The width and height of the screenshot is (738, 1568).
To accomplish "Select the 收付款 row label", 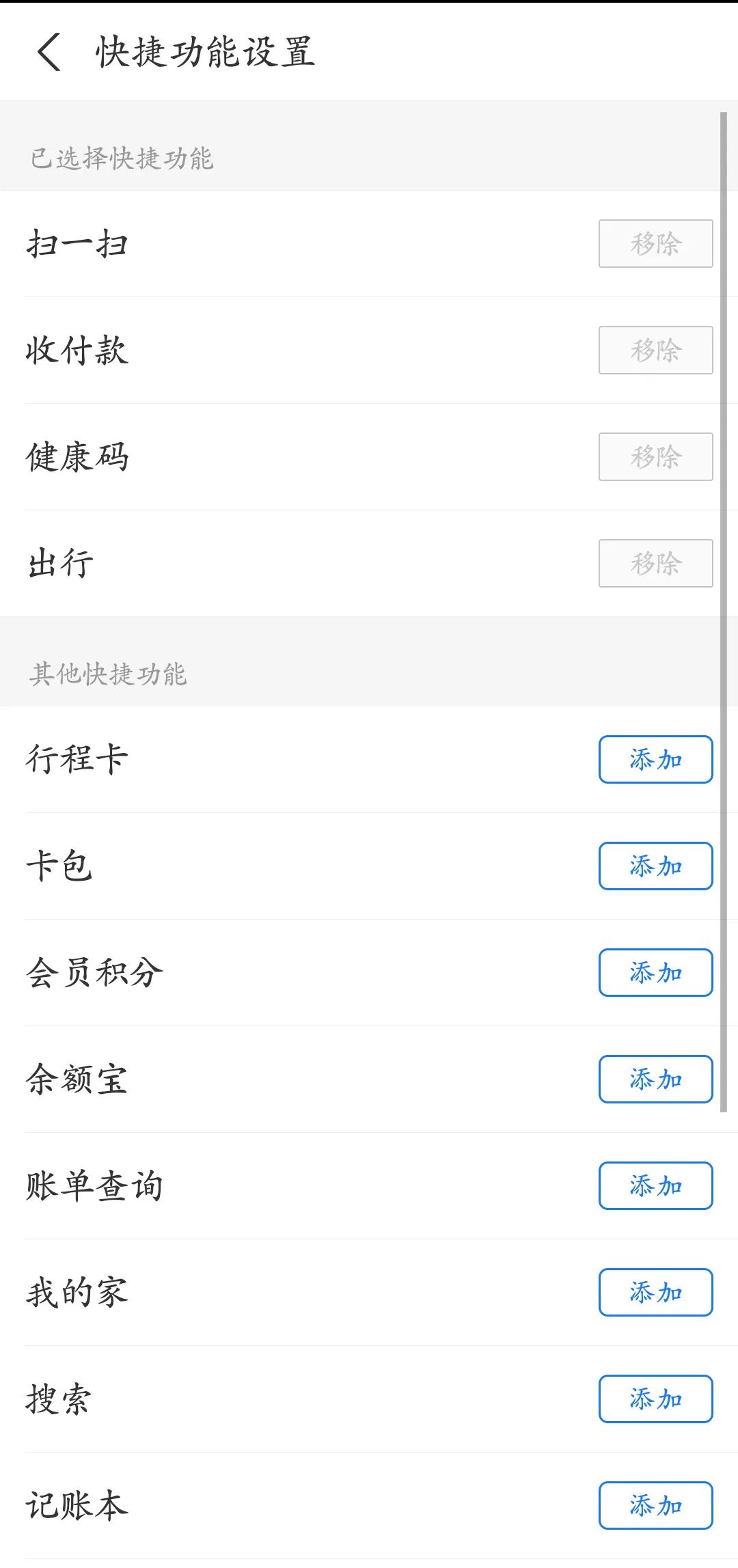I will tap(77, 350).
